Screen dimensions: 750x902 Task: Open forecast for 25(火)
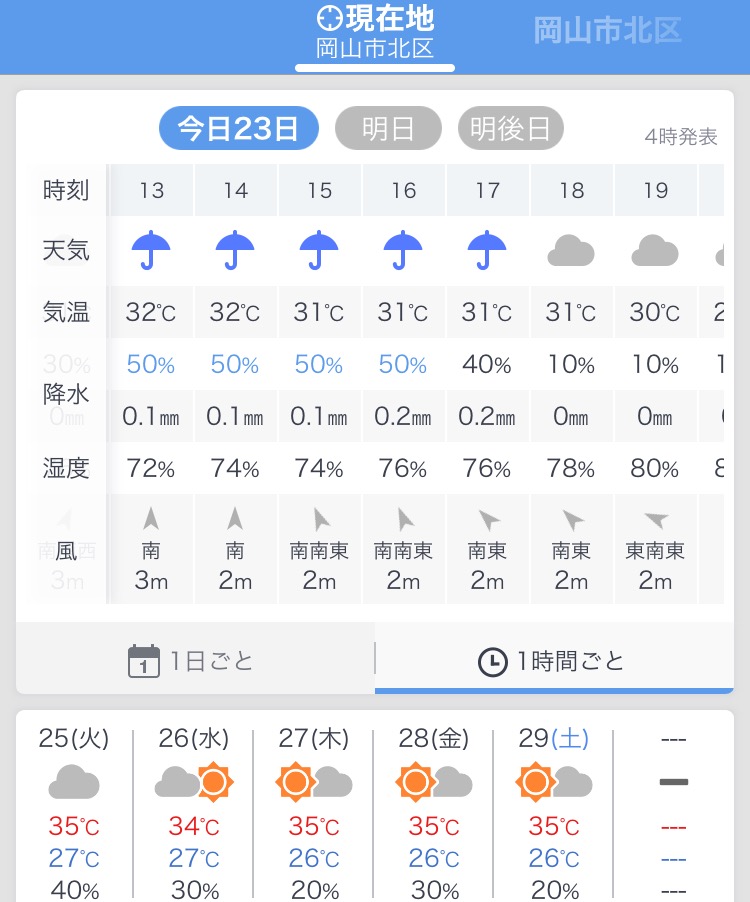click(x=74, y=810)
